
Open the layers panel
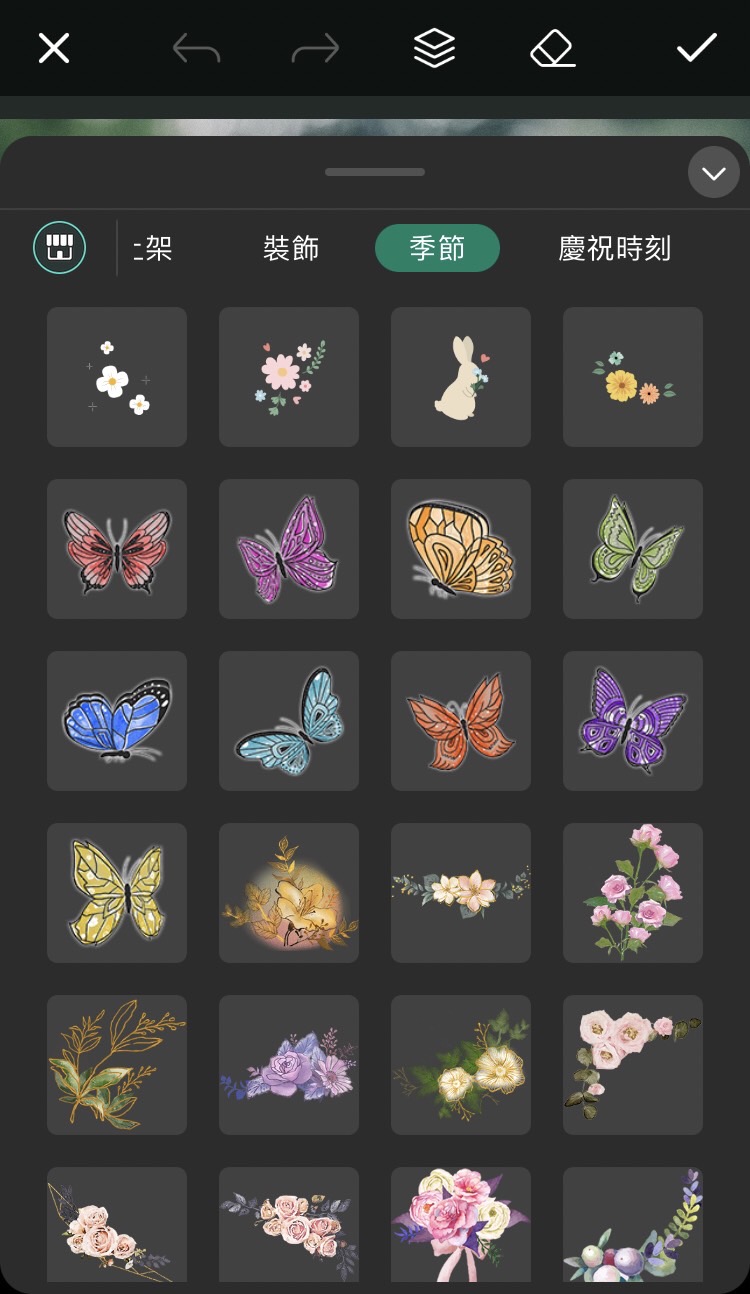pyautogui.click(x=434, y=48)
